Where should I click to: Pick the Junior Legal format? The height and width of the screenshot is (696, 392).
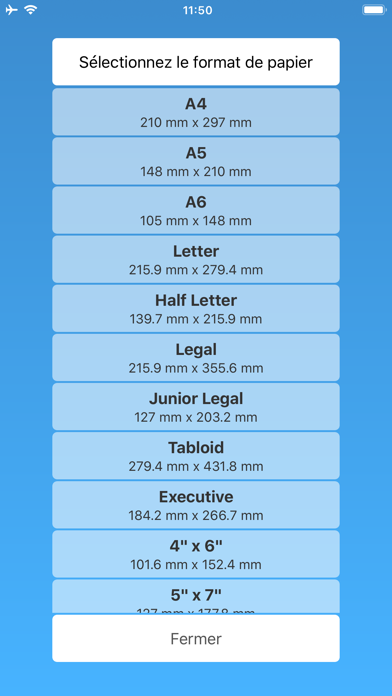196,407
